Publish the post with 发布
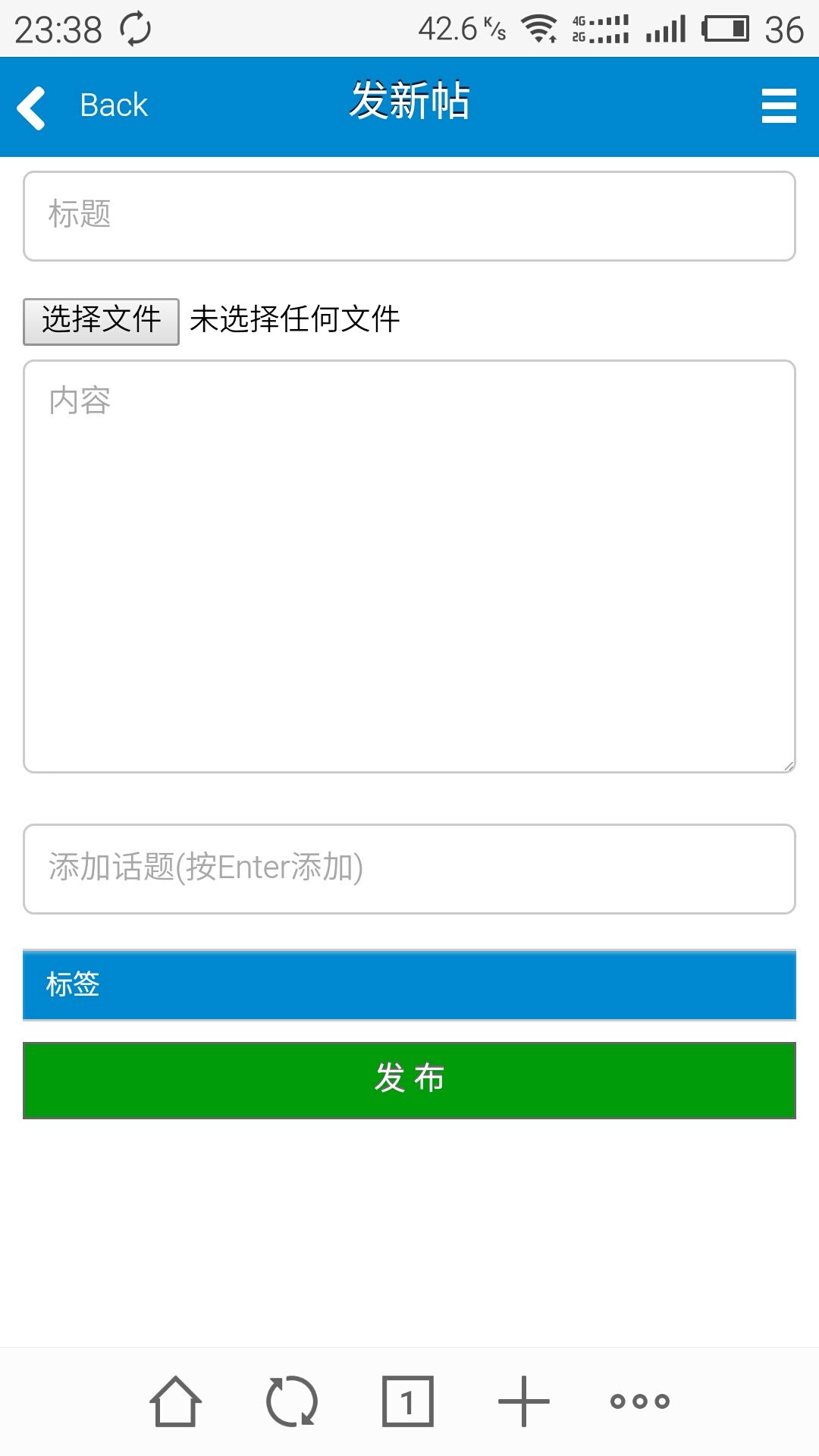The image size is (819, 1456). tap(409, 1080)
